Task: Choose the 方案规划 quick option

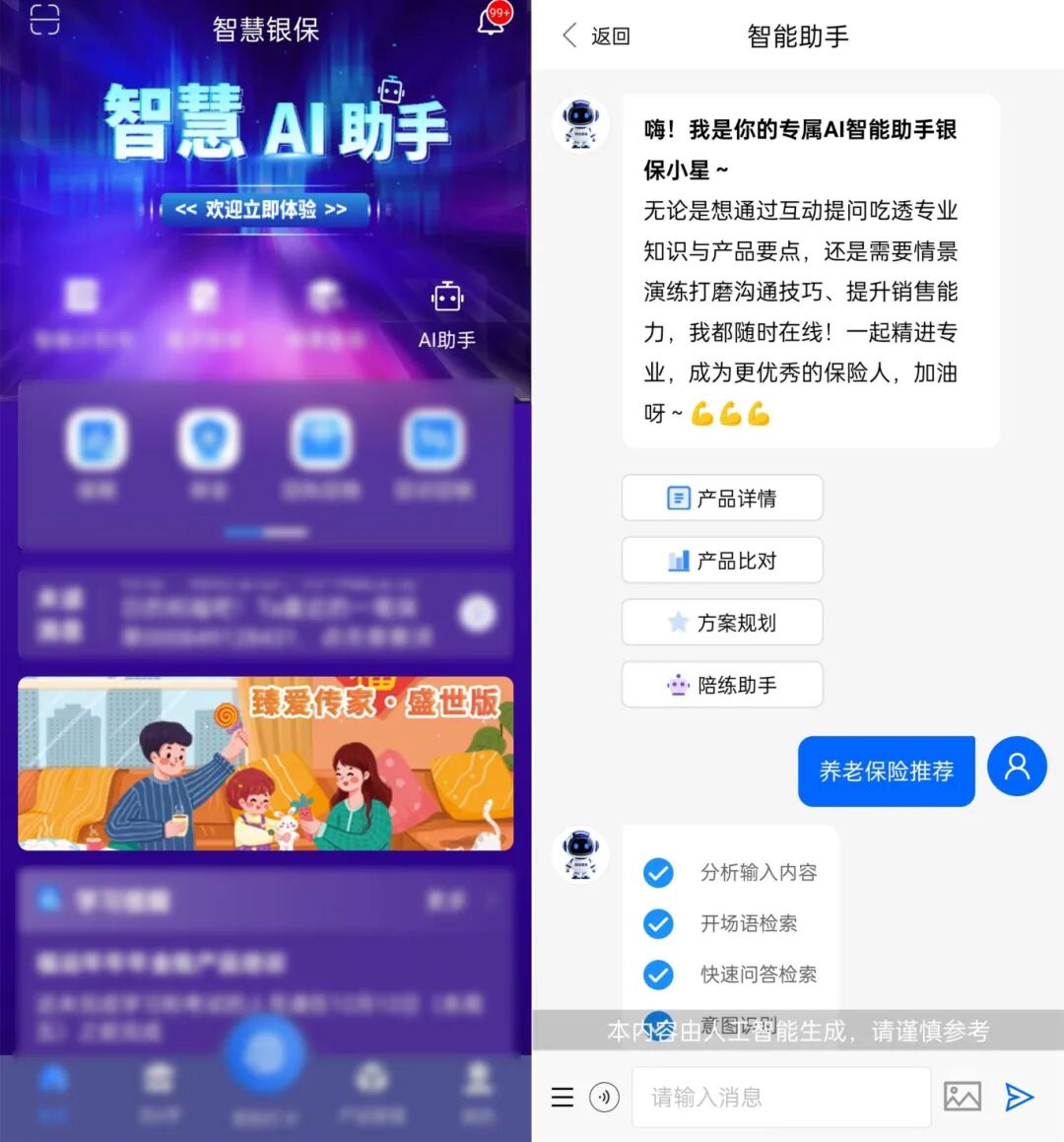Action: [x=721, y=622]
